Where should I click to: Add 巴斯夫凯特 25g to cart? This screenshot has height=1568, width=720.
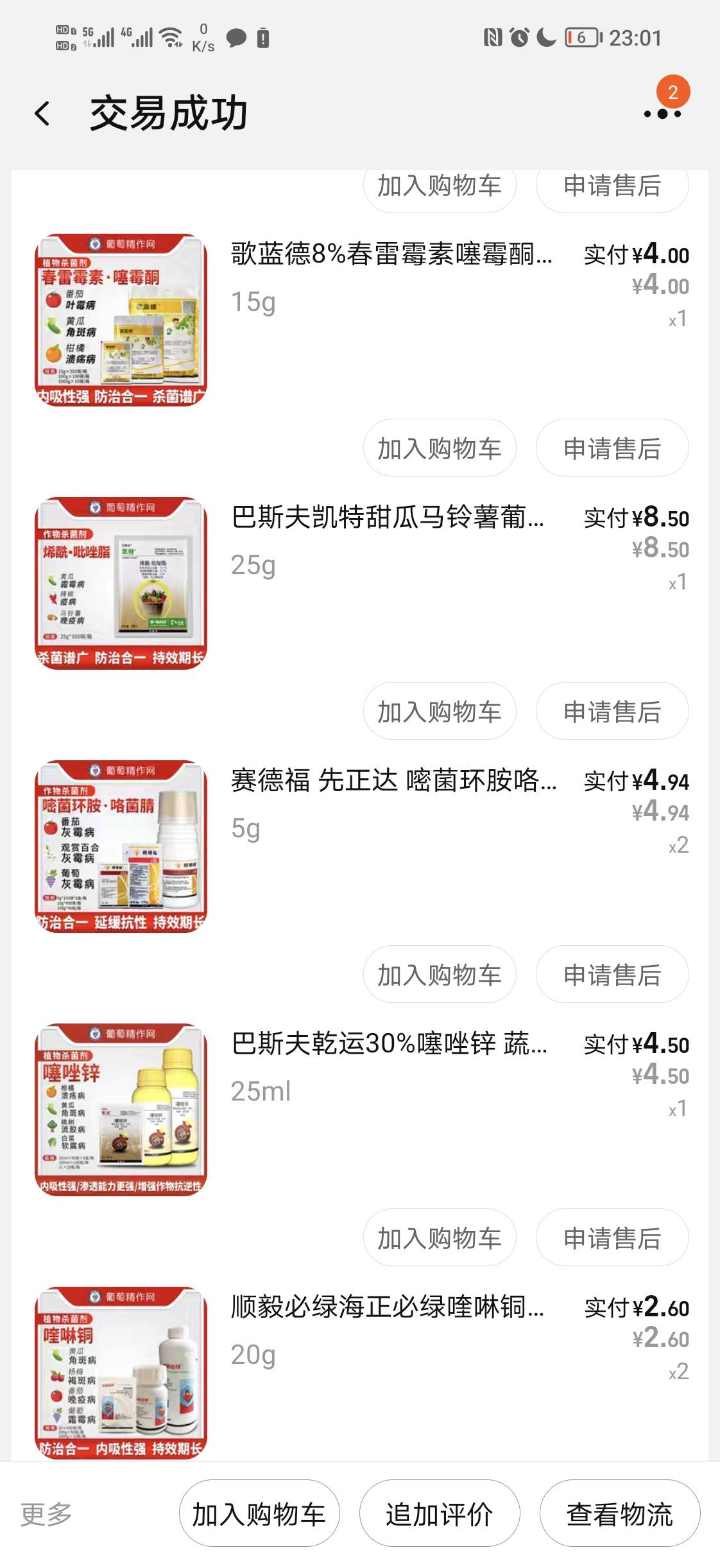[440, 711]
